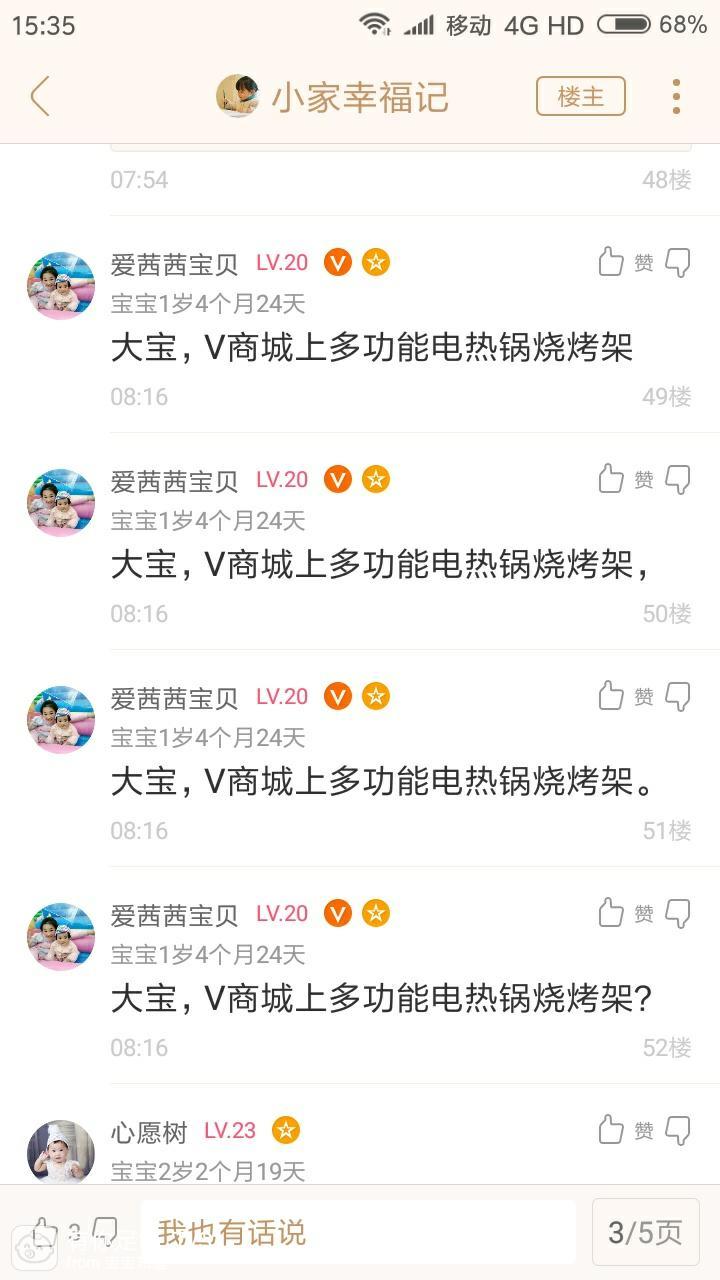Open username 爱茜茜宝贝 on floor 51楼

pyautogui.click(x=174, y=698)
